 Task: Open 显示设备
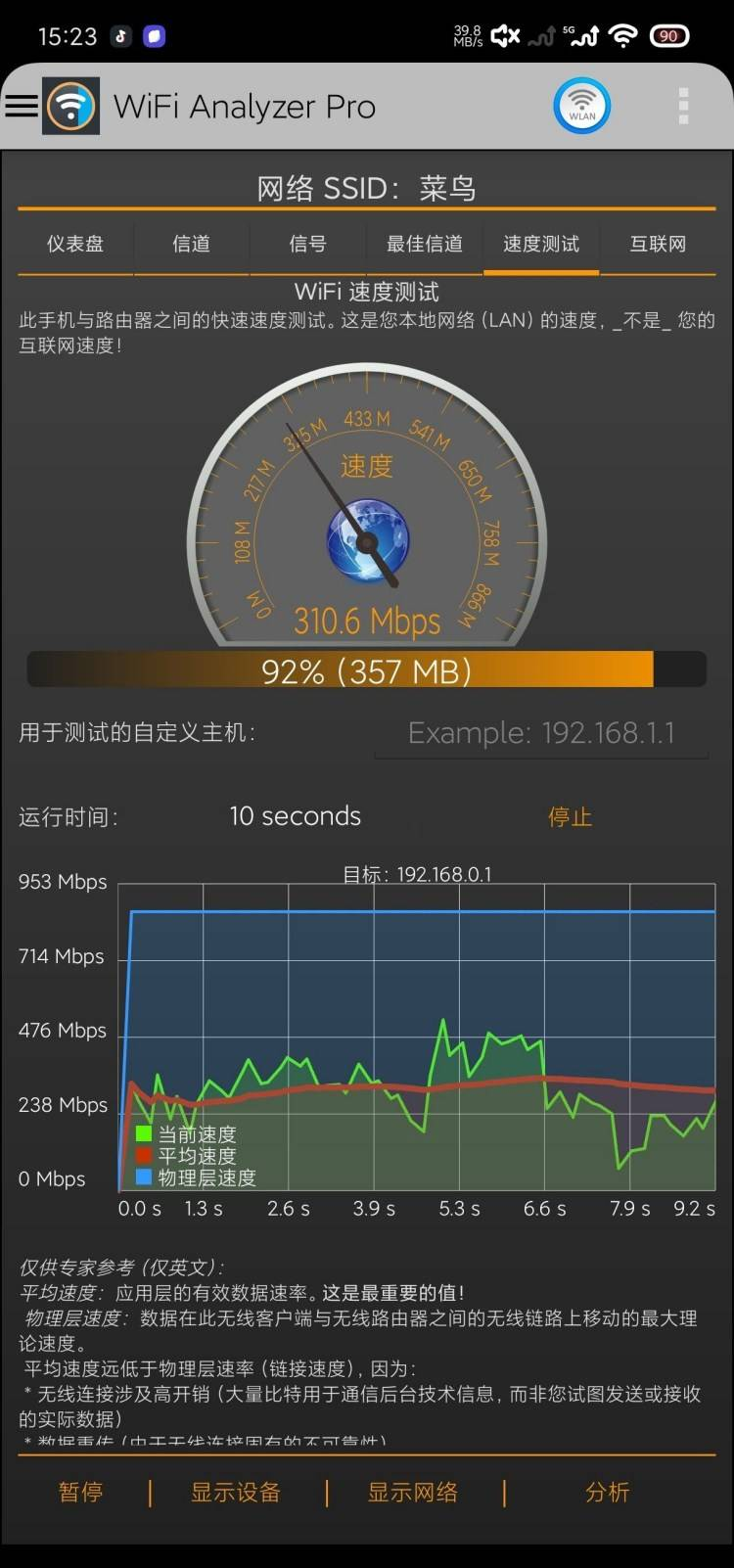click(x=236, y=1493)
